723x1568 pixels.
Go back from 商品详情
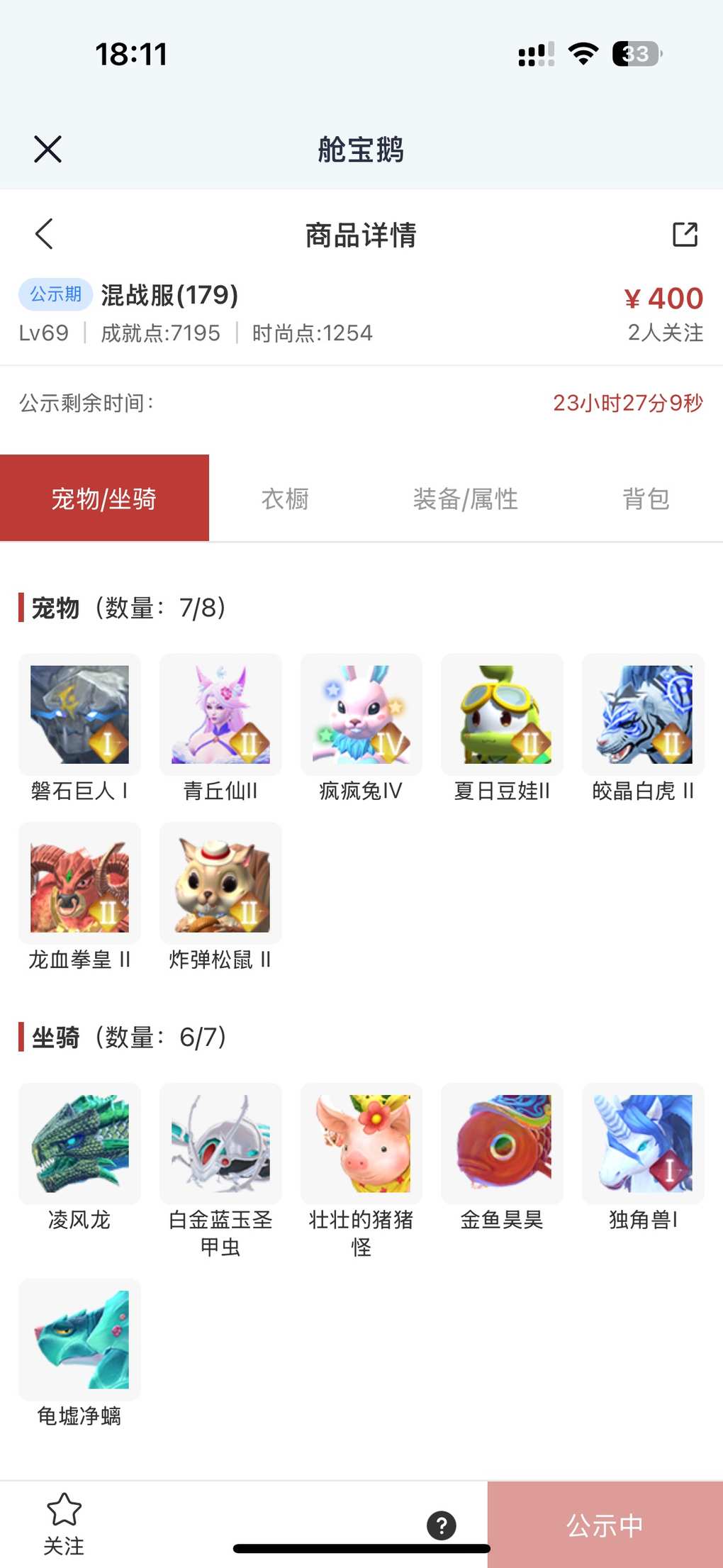(44, 234)
